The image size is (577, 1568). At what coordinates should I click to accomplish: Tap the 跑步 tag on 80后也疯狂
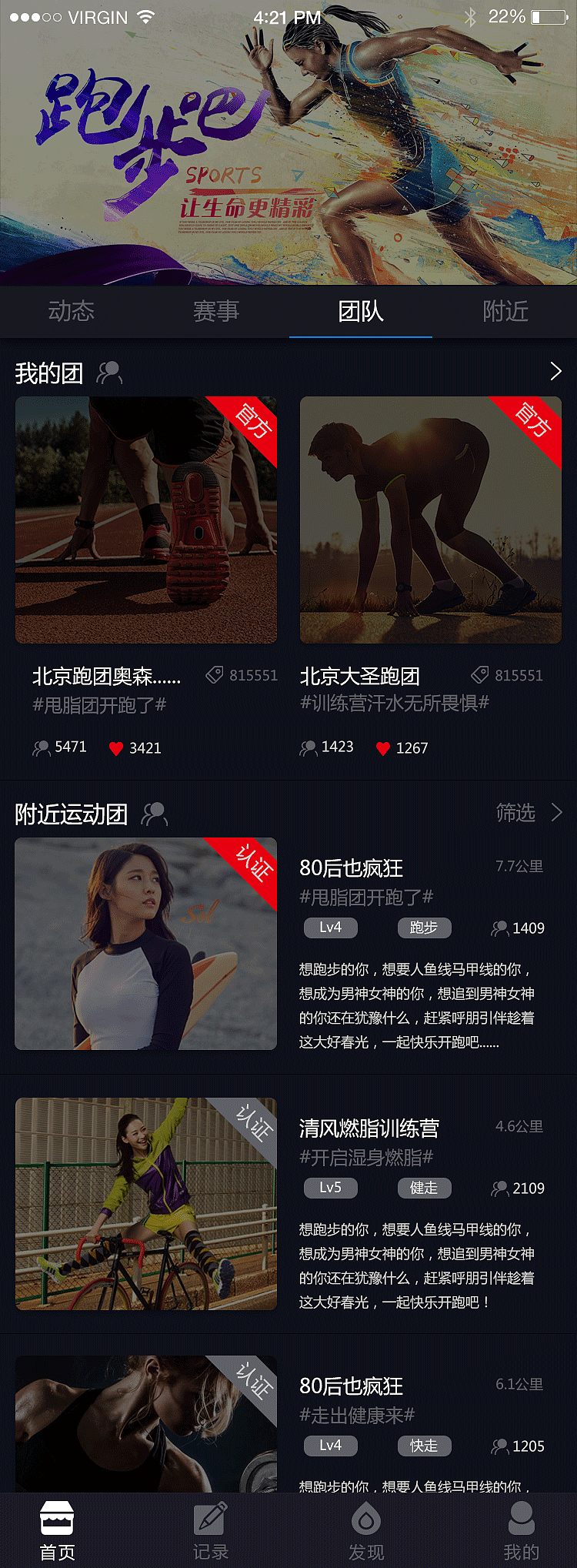pyautogui.click(x=424, y=928)
